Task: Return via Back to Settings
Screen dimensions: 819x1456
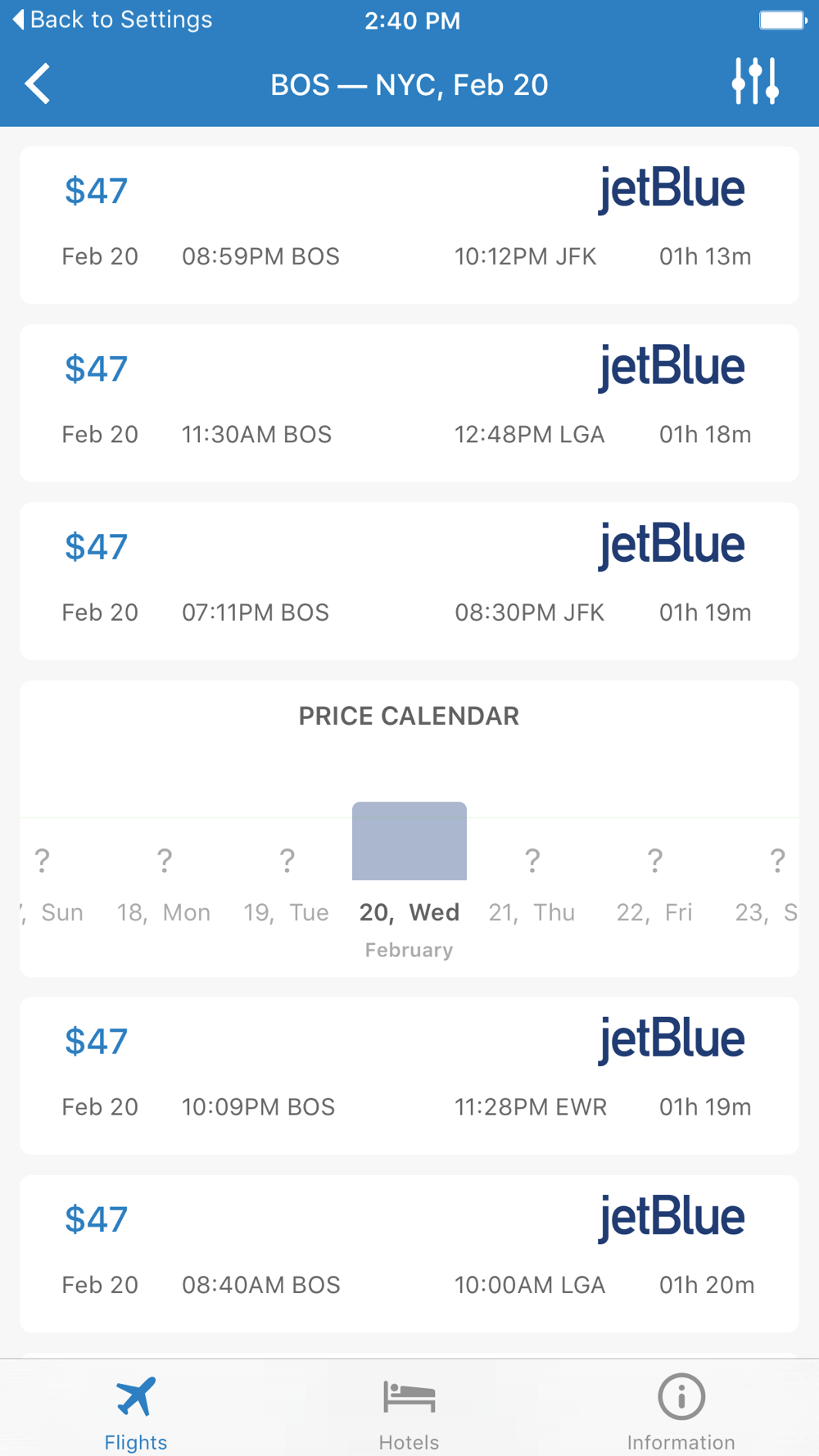Action: point(112,20)
